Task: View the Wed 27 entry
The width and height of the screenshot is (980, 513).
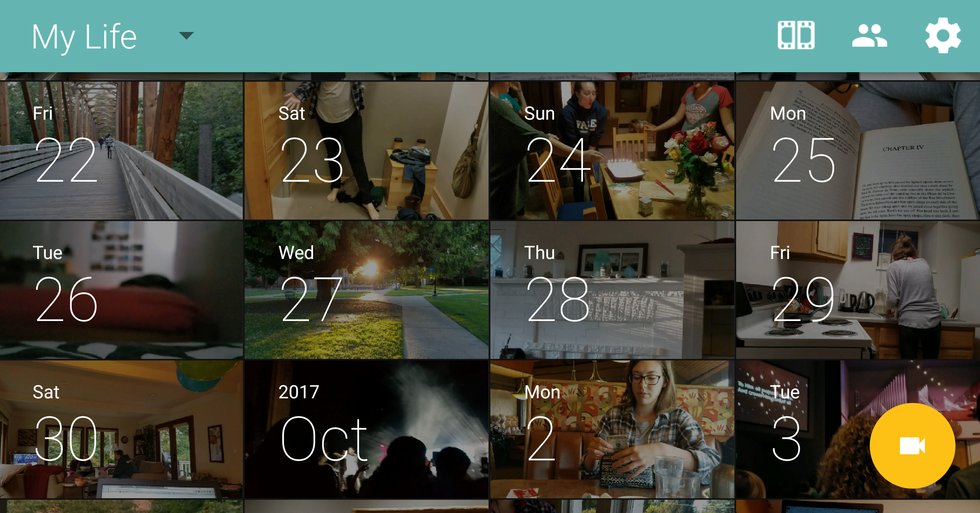Action: tap(366, 290)
